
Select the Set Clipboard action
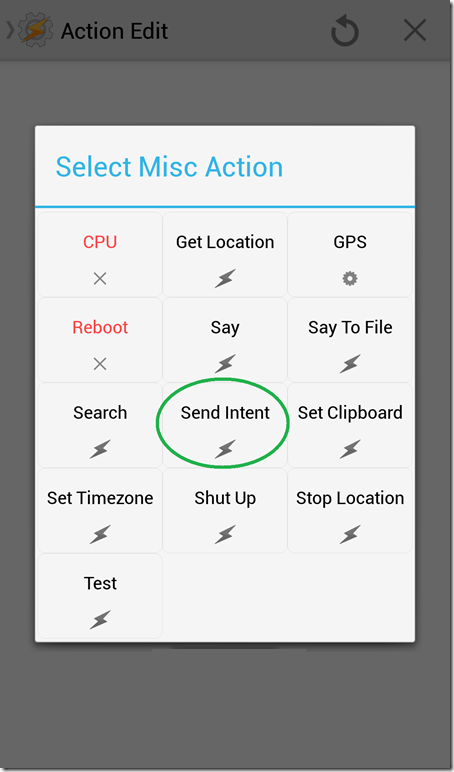350,425
